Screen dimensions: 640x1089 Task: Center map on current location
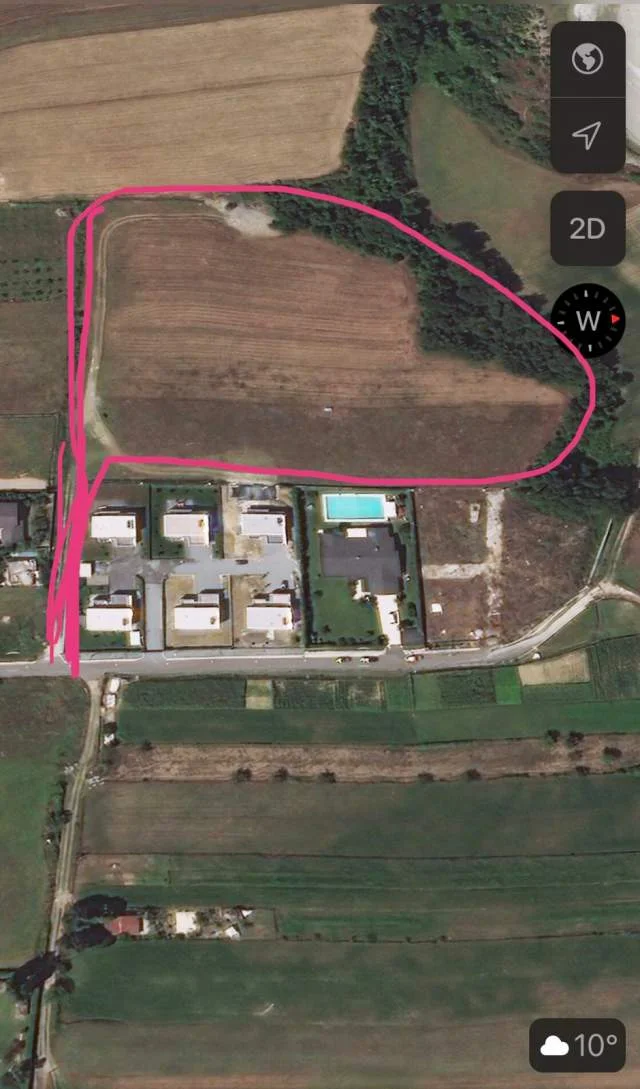coord(588,135)
